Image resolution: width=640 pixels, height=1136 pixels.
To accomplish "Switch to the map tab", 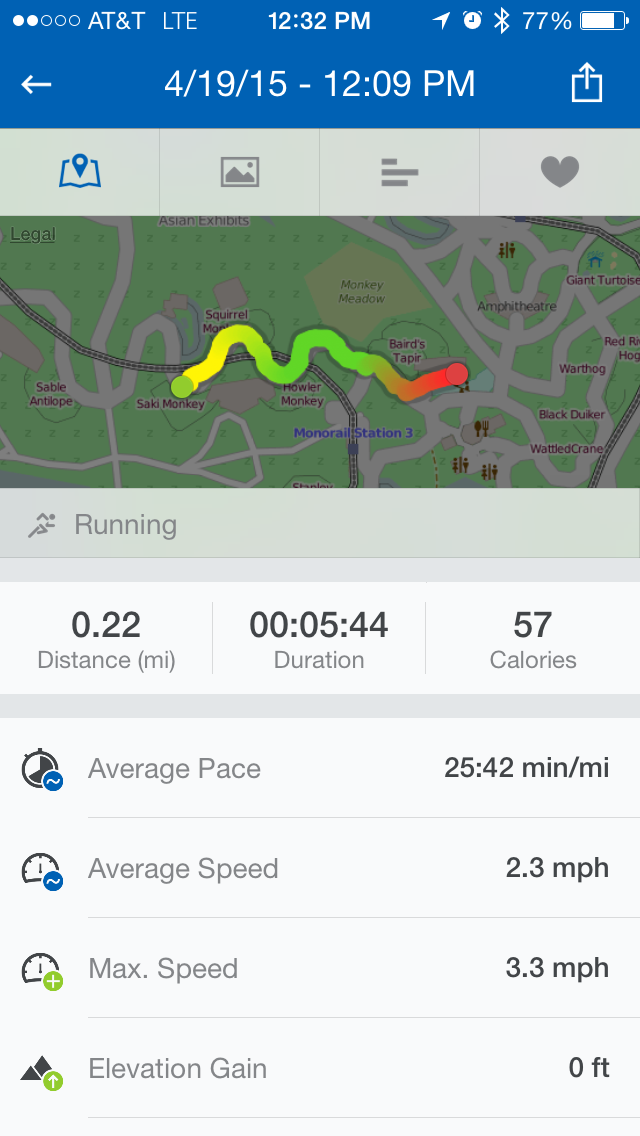I will pyautogui.click(x=80, y=172).
